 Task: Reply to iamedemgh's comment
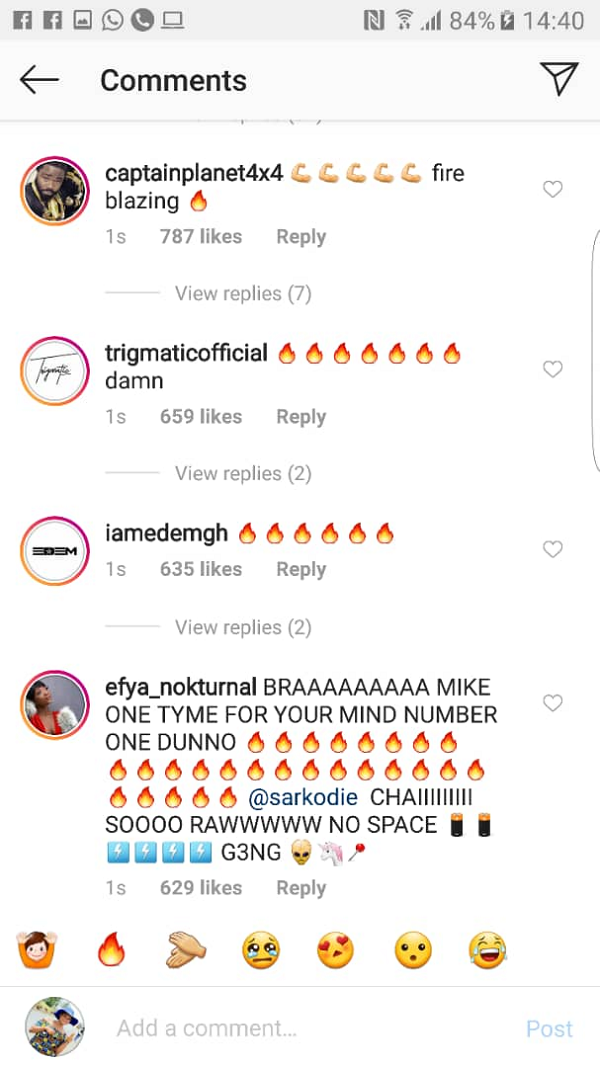point(300,569)
